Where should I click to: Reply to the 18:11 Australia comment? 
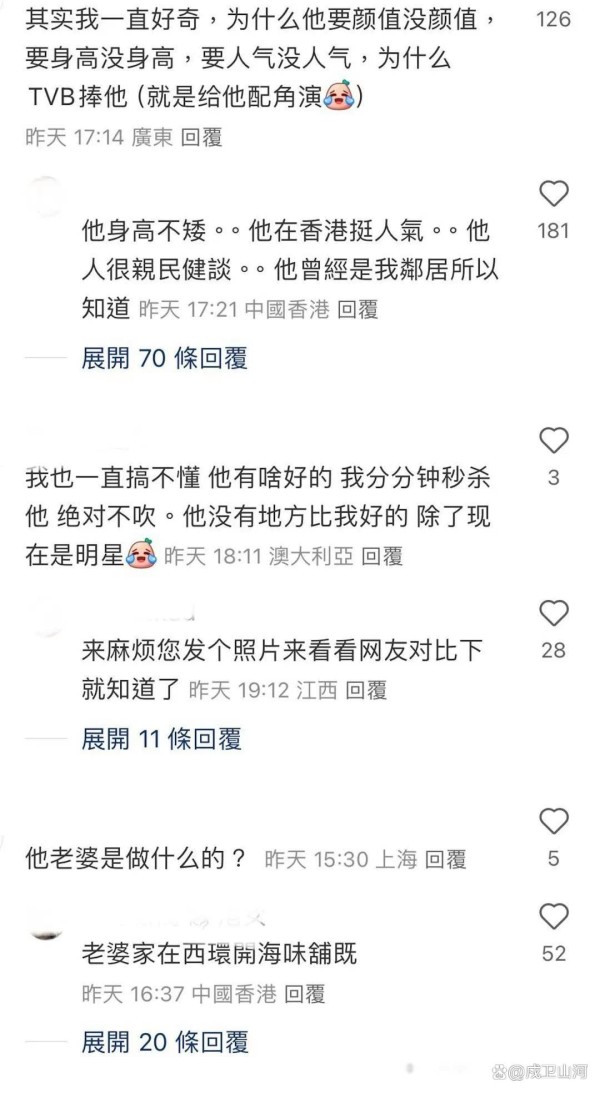click(382, 556)
